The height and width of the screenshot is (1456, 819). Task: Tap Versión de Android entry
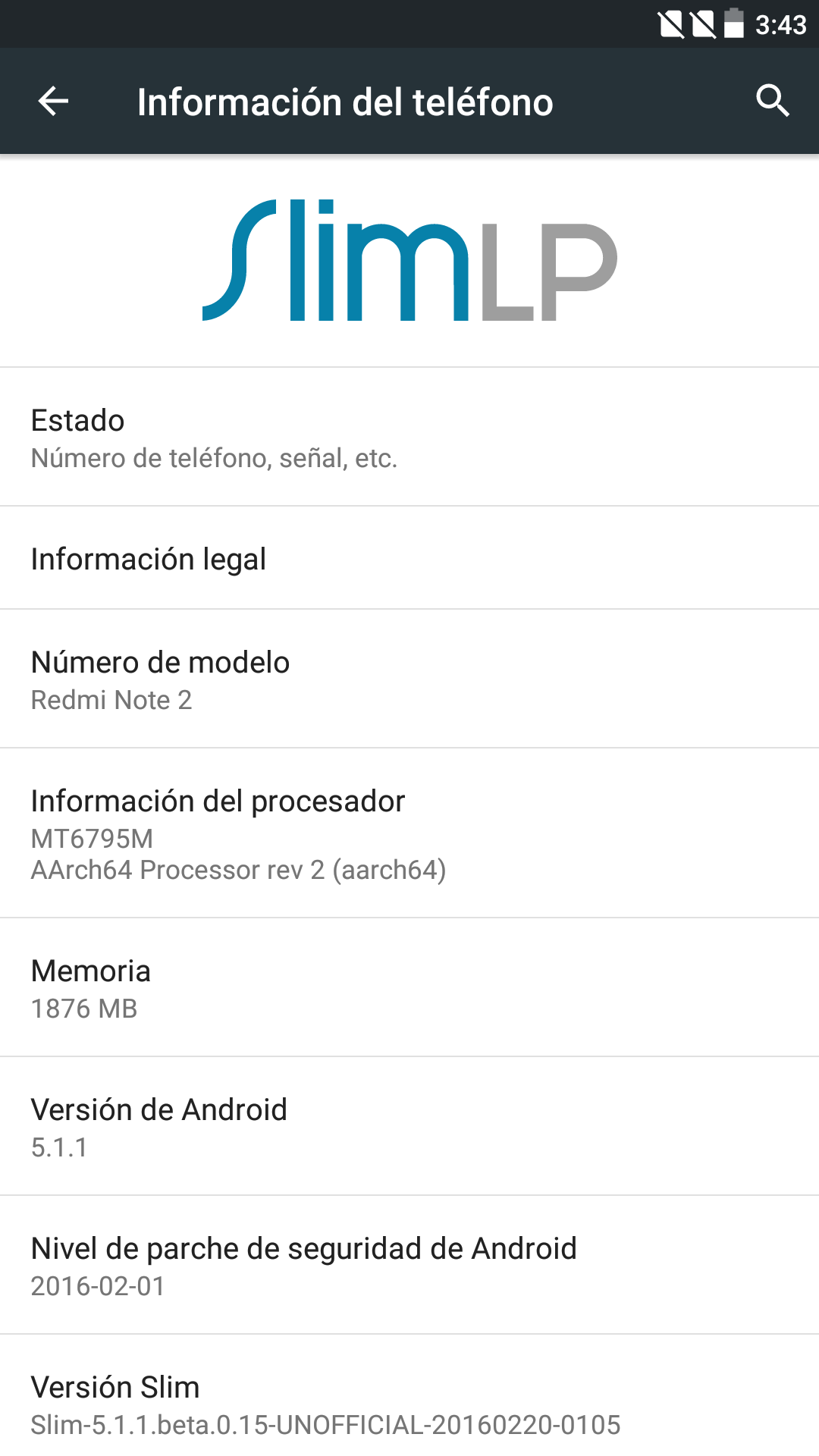click(x=409, y=1127)
